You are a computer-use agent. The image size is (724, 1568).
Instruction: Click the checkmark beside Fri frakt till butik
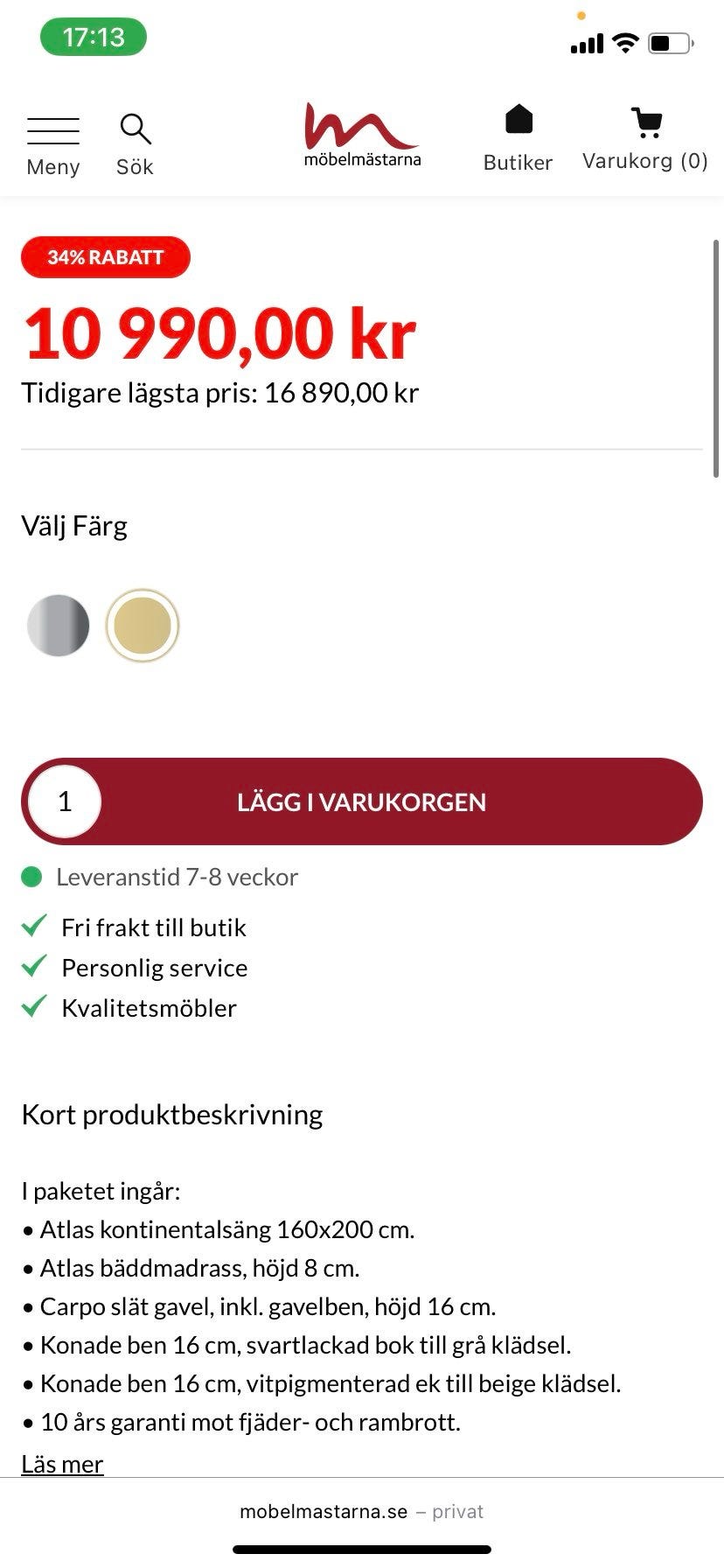tap(32, 926)
